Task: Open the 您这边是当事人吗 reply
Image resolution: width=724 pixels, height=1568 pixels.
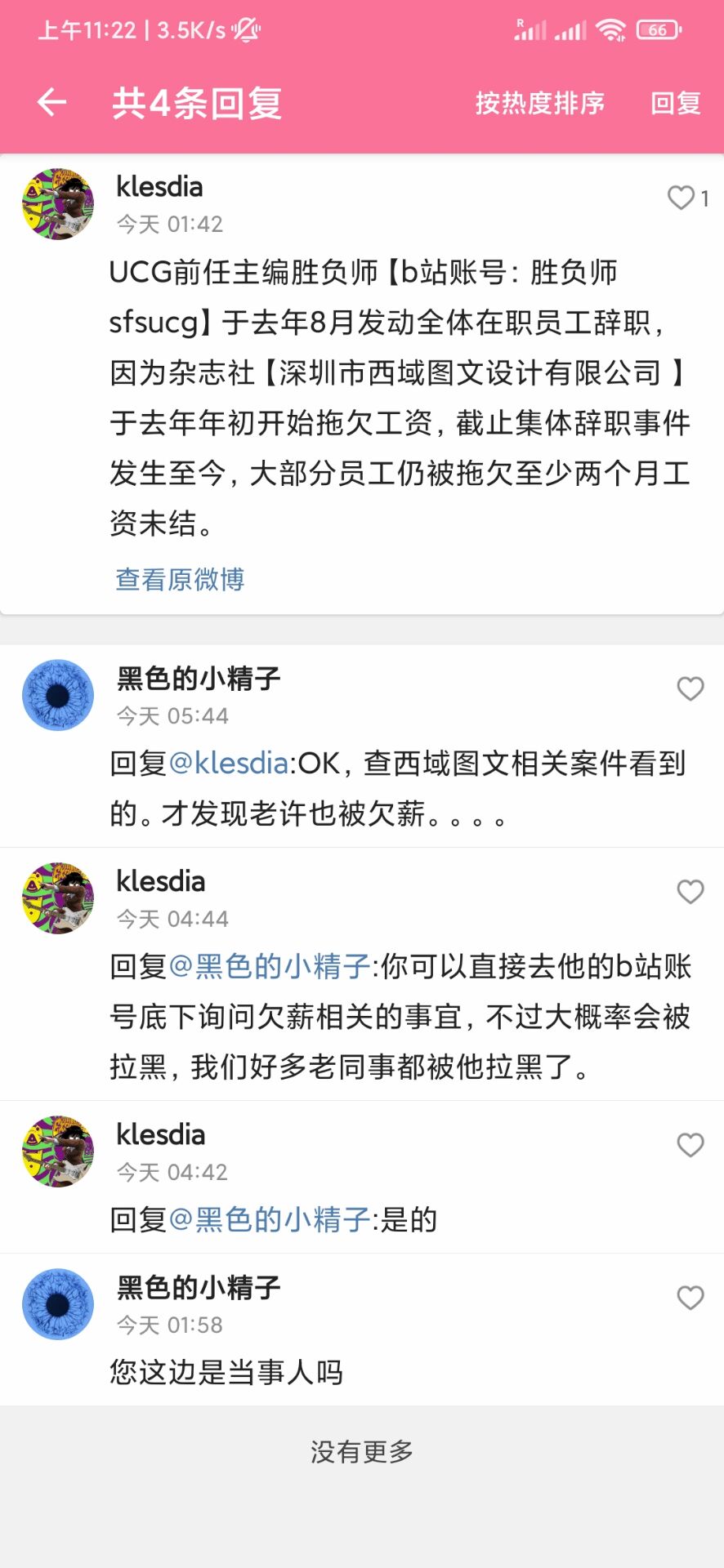Action: pos(226,1372)
